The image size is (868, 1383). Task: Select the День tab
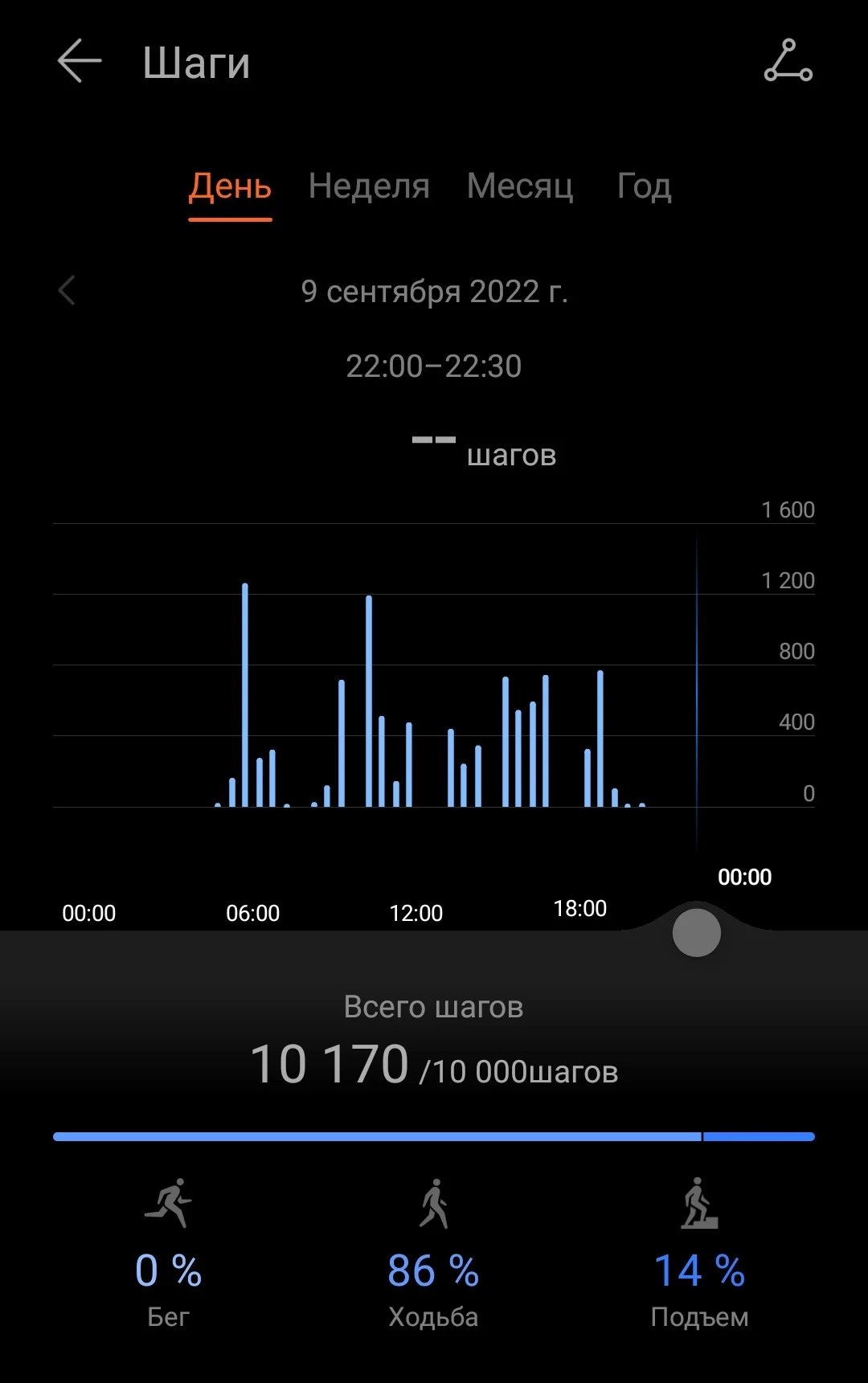[x=230, y=186]
